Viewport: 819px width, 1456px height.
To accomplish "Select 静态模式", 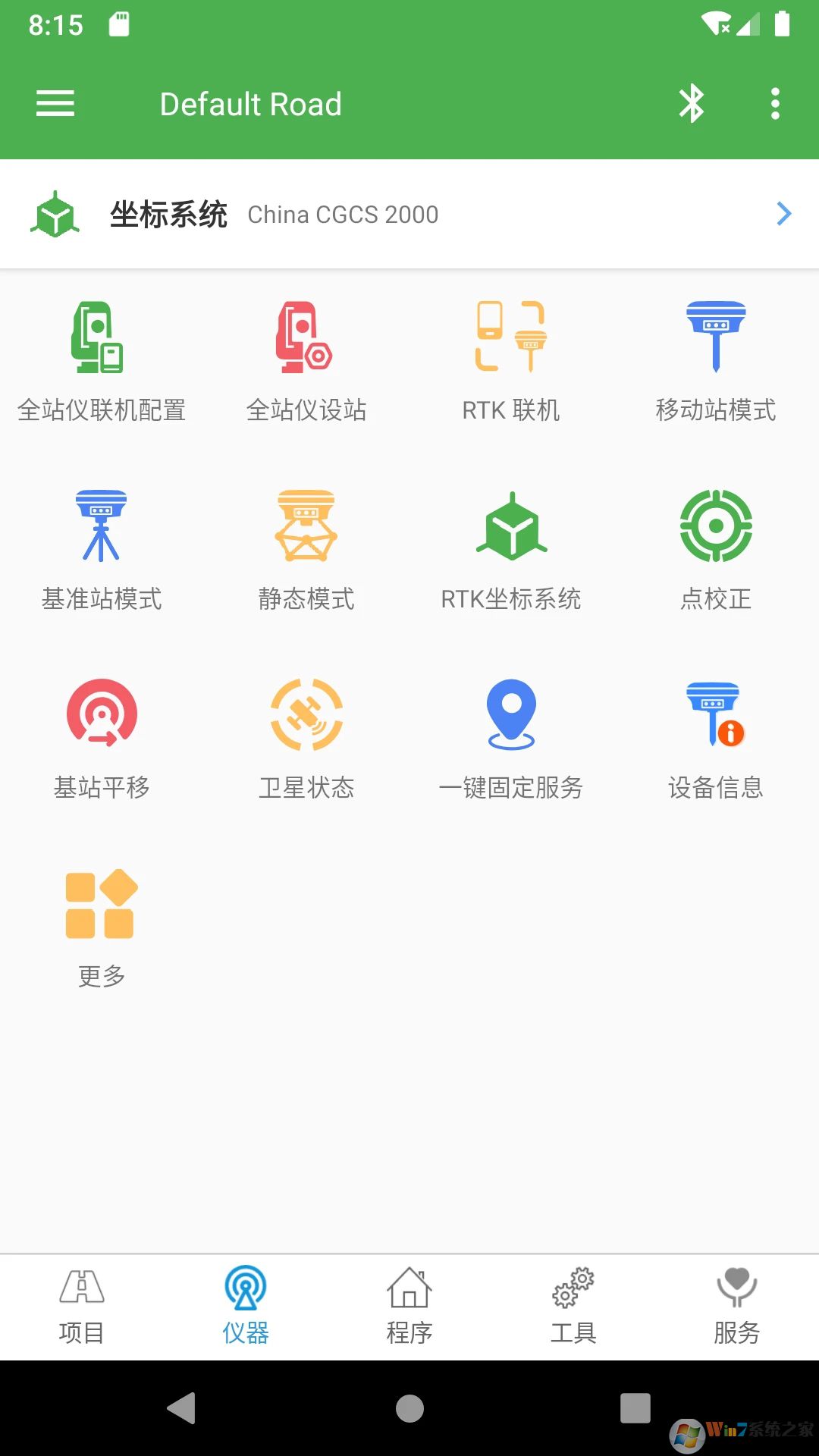I will pos(306,549).
